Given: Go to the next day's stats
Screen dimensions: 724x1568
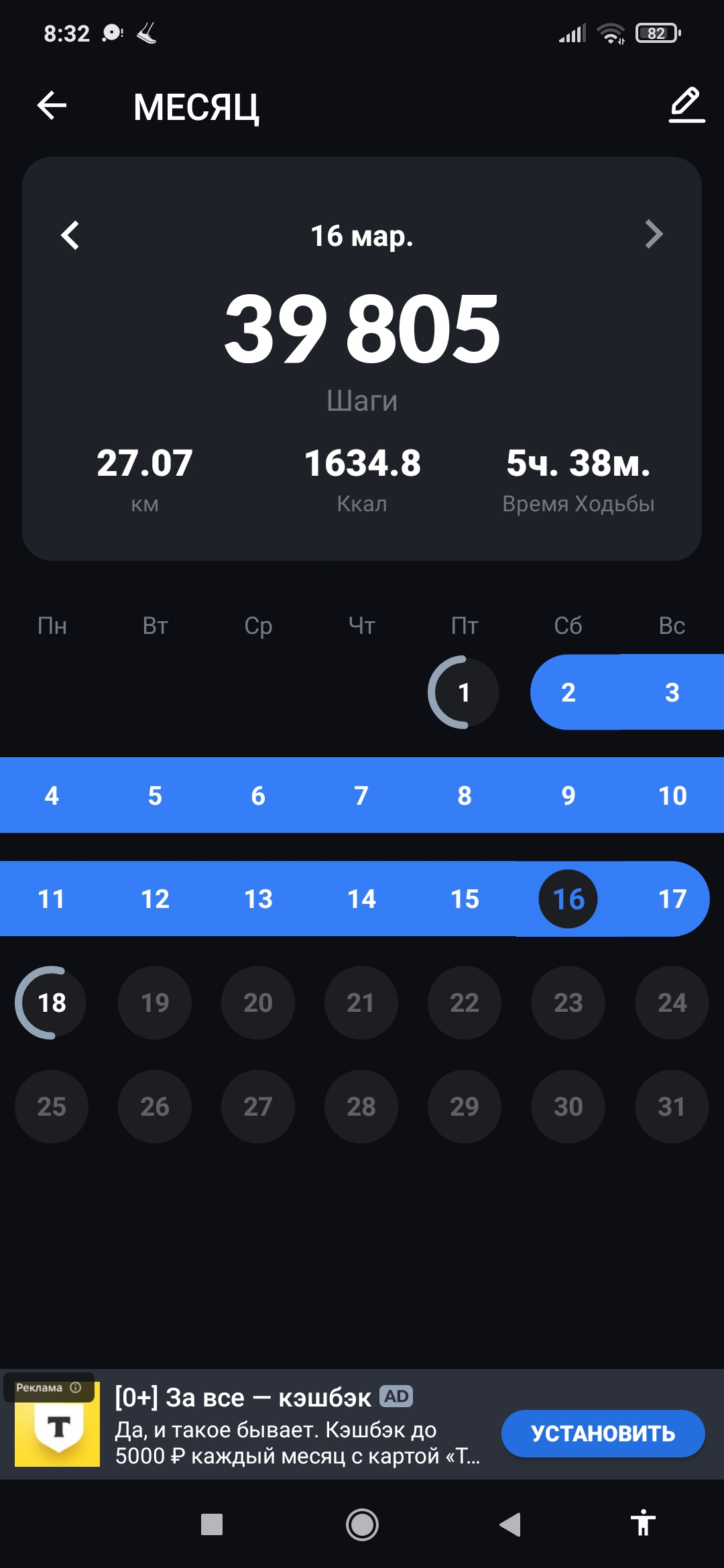Looking at the screenshot, I should coord(654,235).
